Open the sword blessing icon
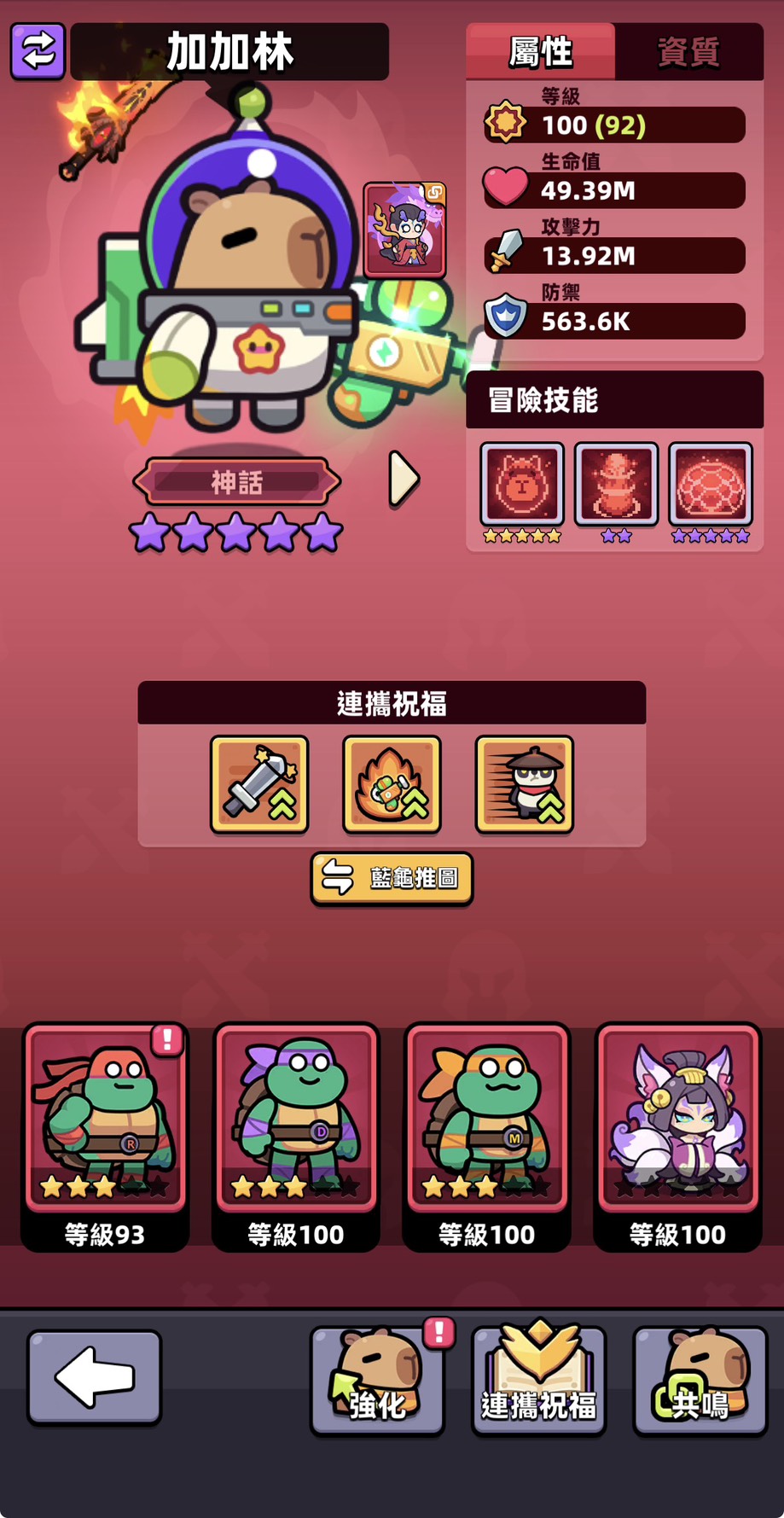 coord(259,784)
